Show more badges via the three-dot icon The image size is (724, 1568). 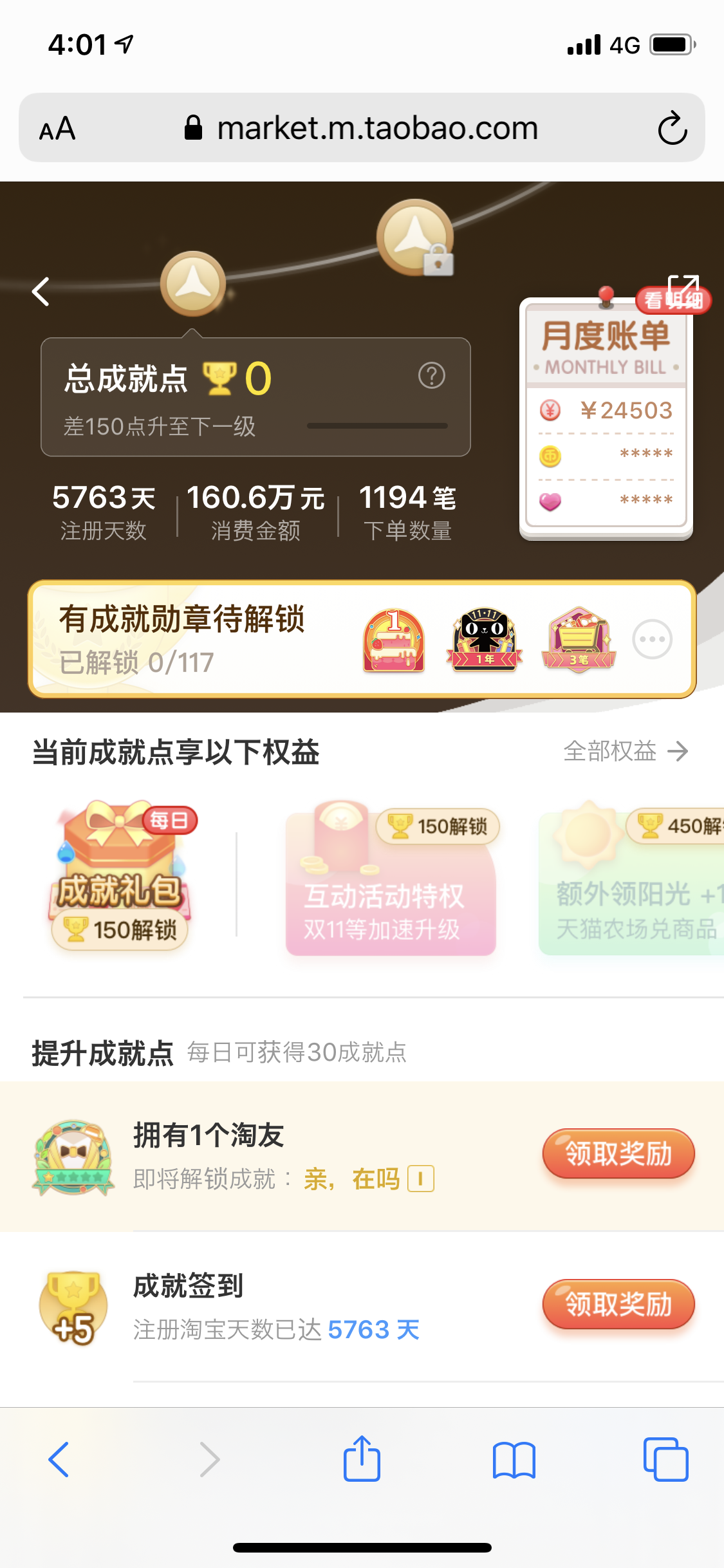[x=652, y=639]
